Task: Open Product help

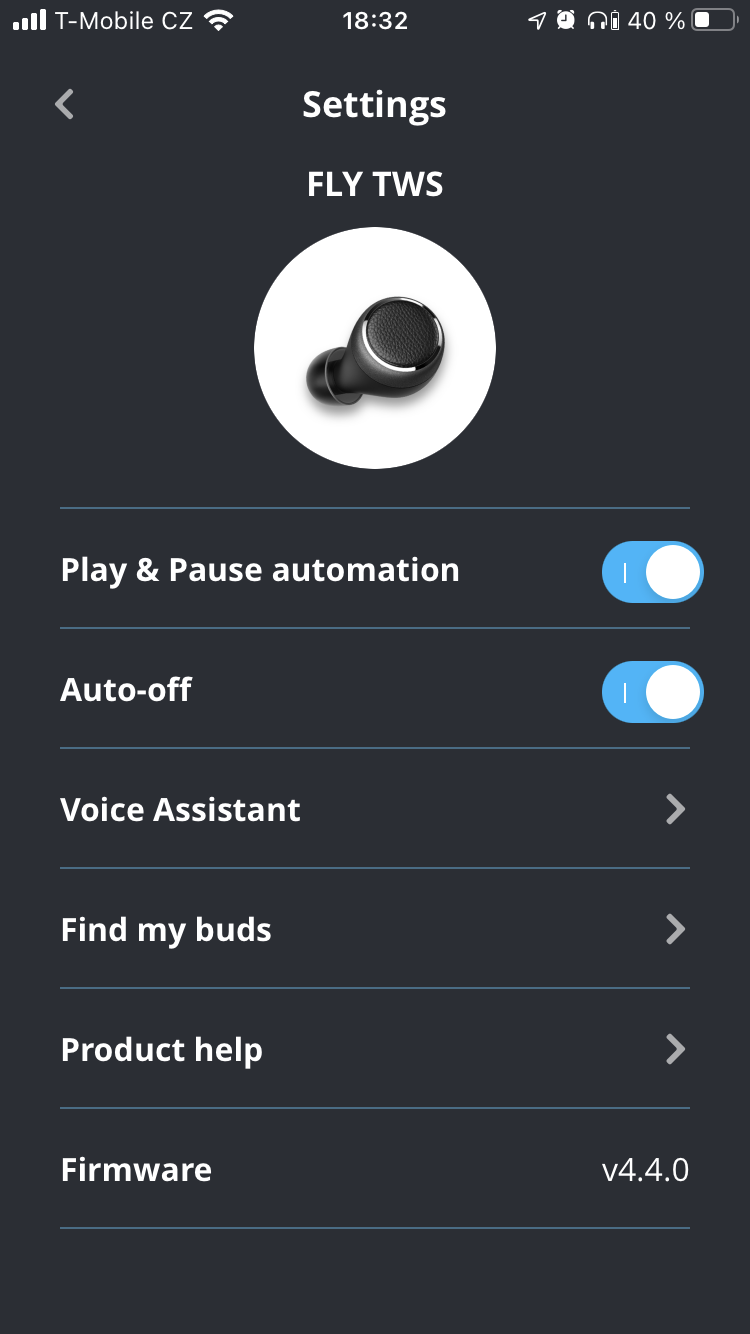Action: click(374, 1050)
